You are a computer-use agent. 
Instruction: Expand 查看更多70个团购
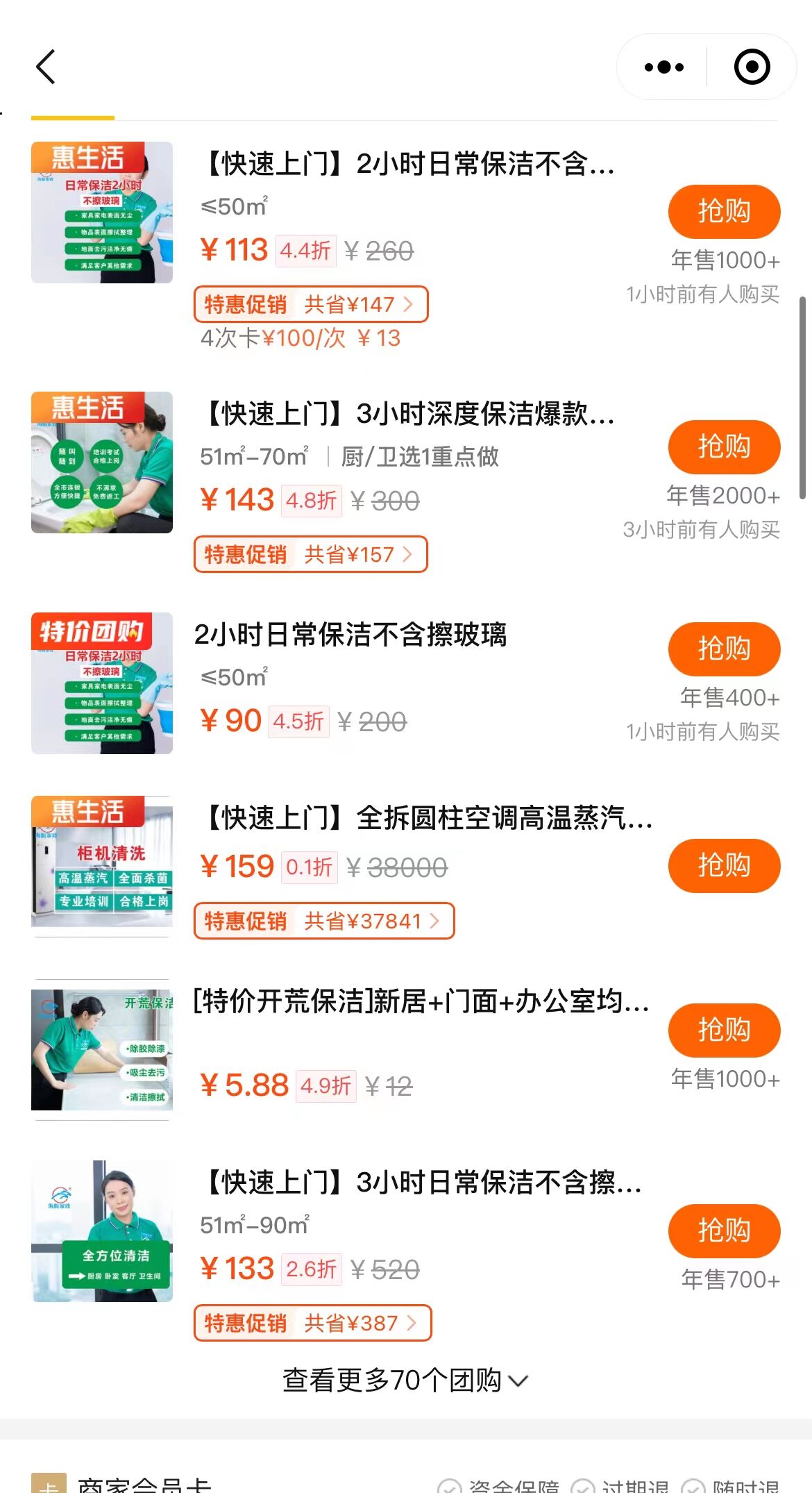(405, 1381)
